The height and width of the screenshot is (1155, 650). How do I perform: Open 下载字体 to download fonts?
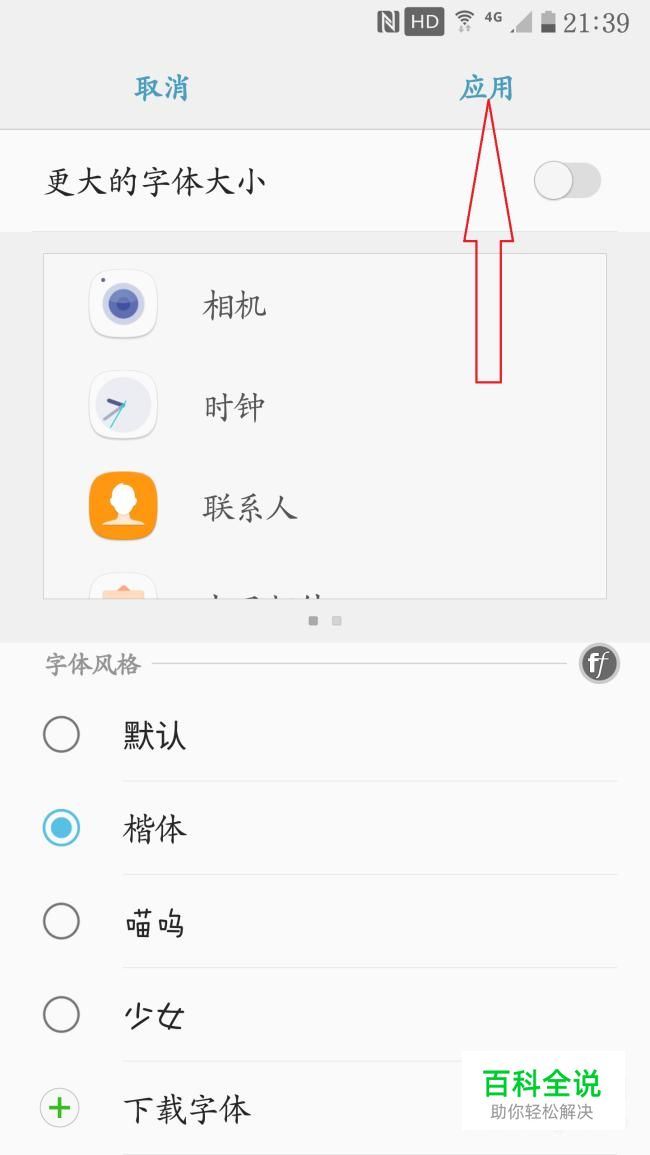325,1109
